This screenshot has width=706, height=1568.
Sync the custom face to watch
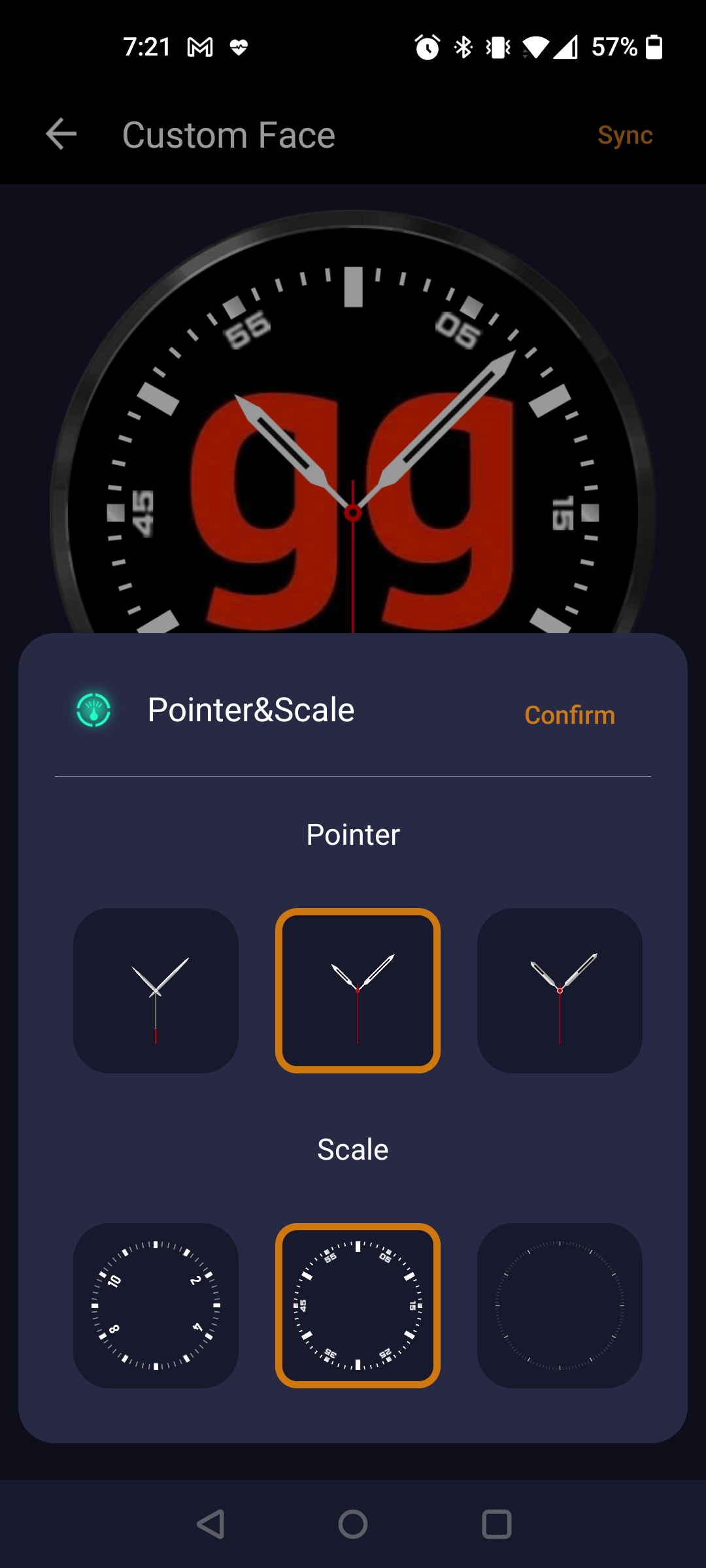point(624,135)
